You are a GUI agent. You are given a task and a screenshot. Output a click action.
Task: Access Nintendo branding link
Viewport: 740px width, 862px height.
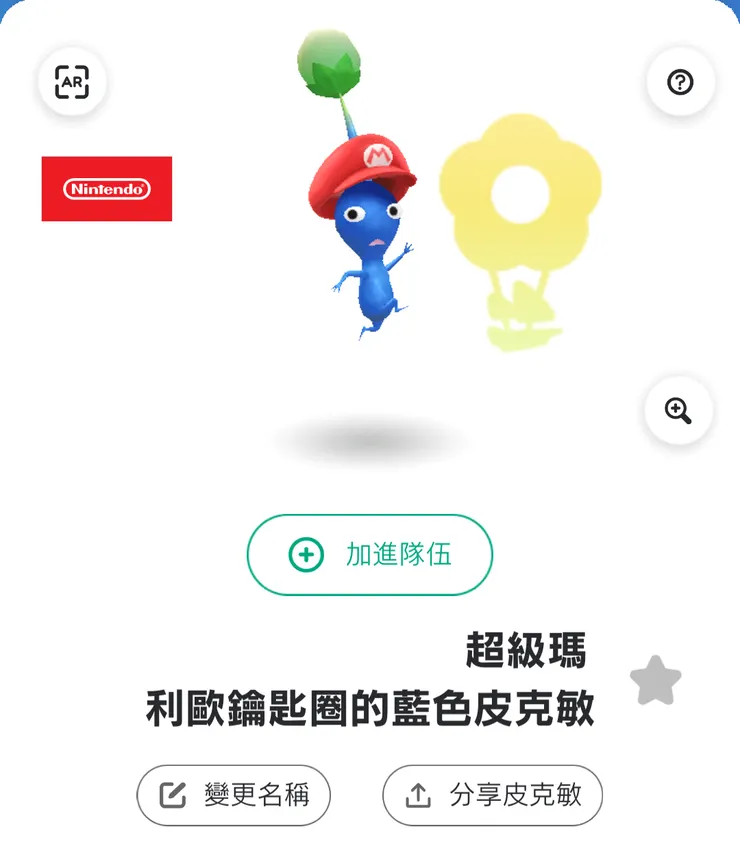(106, 188)
